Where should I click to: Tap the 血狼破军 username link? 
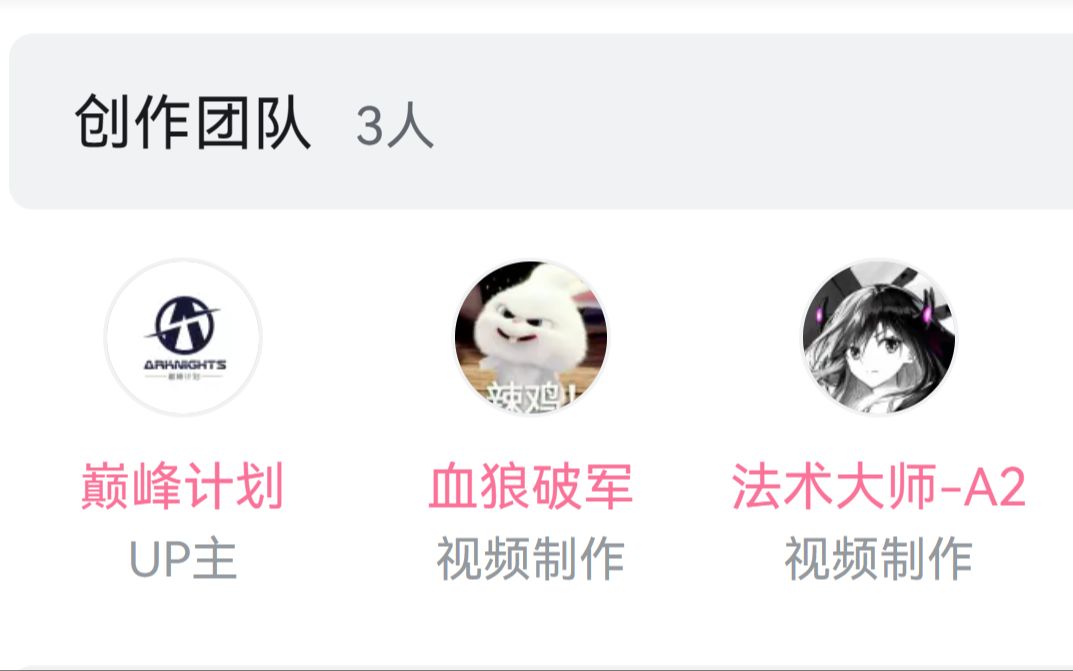[x=531, y=486]
